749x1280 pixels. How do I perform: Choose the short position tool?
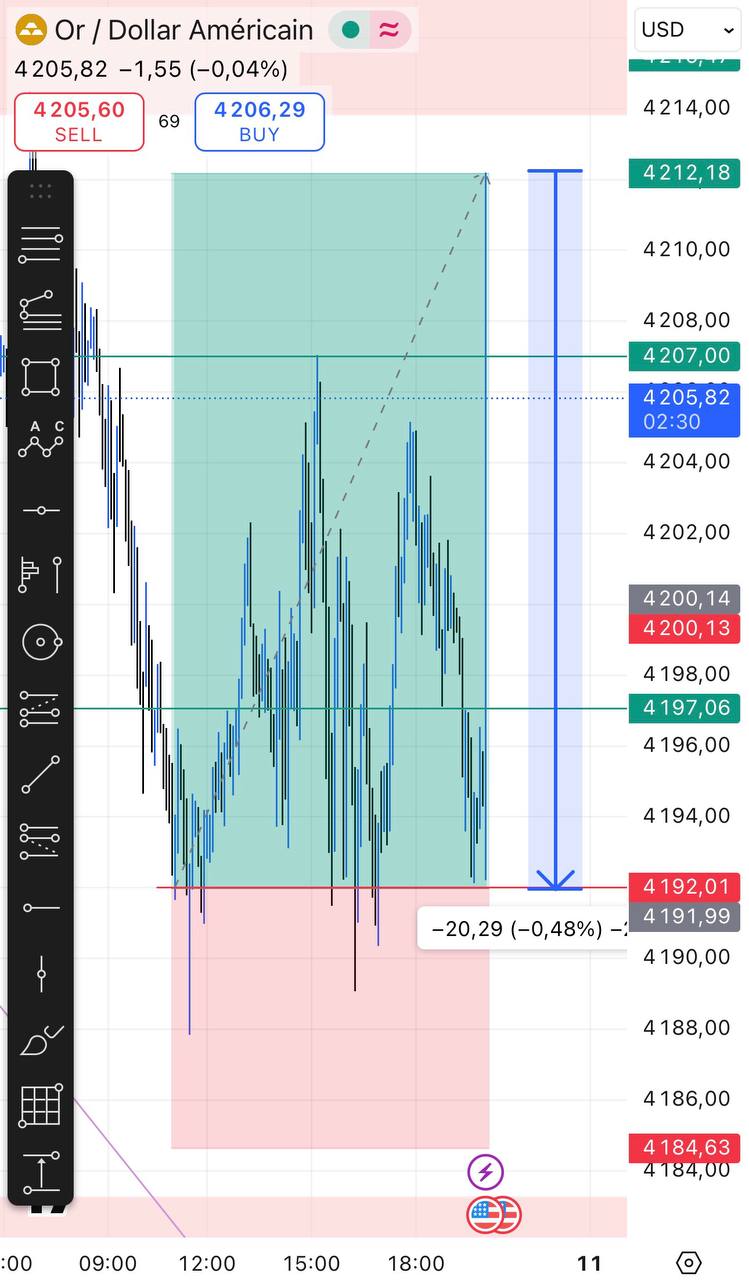point(40,842)
